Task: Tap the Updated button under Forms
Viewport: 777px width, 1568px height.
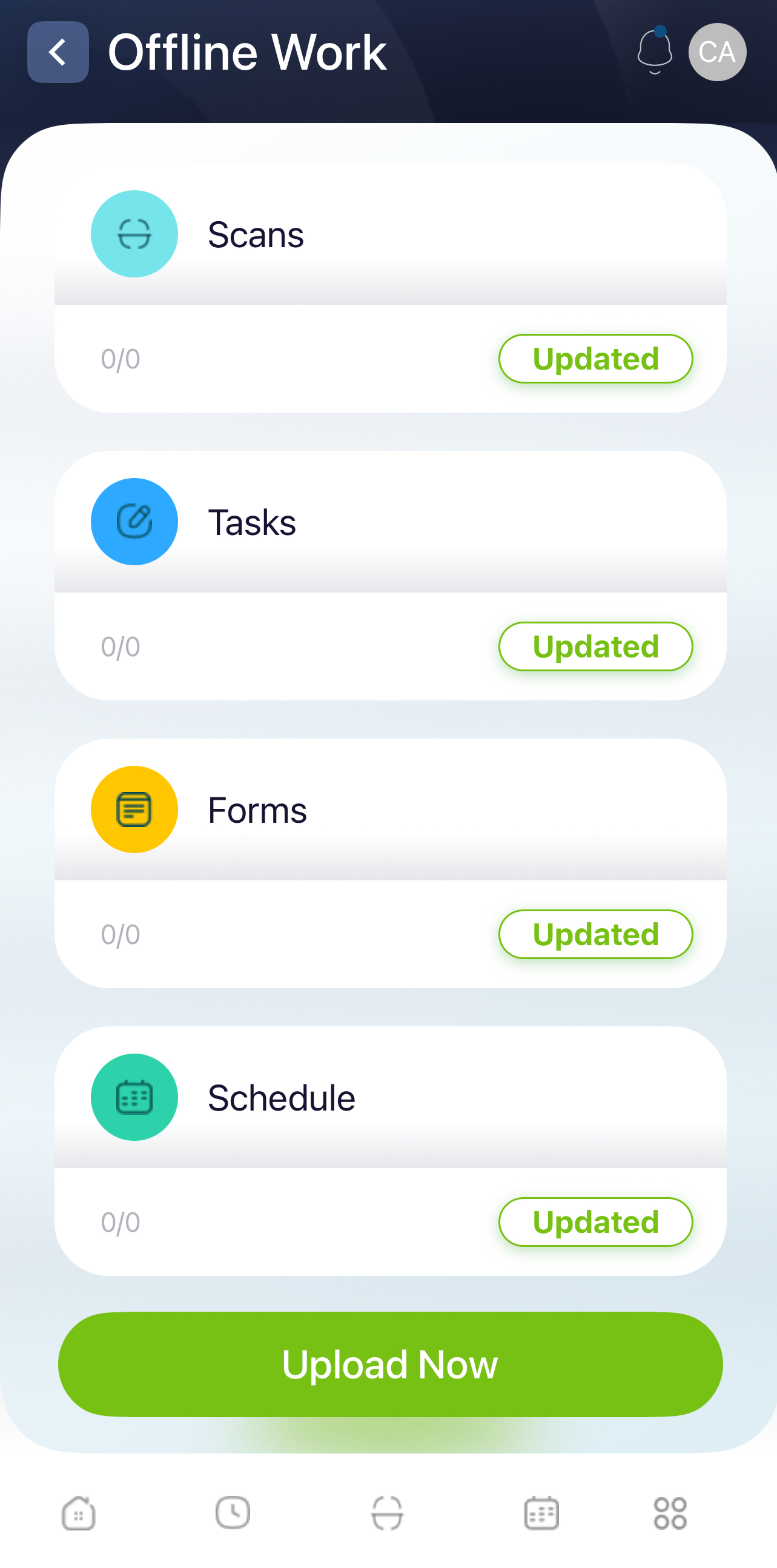Action: click(x=596, y=934)
